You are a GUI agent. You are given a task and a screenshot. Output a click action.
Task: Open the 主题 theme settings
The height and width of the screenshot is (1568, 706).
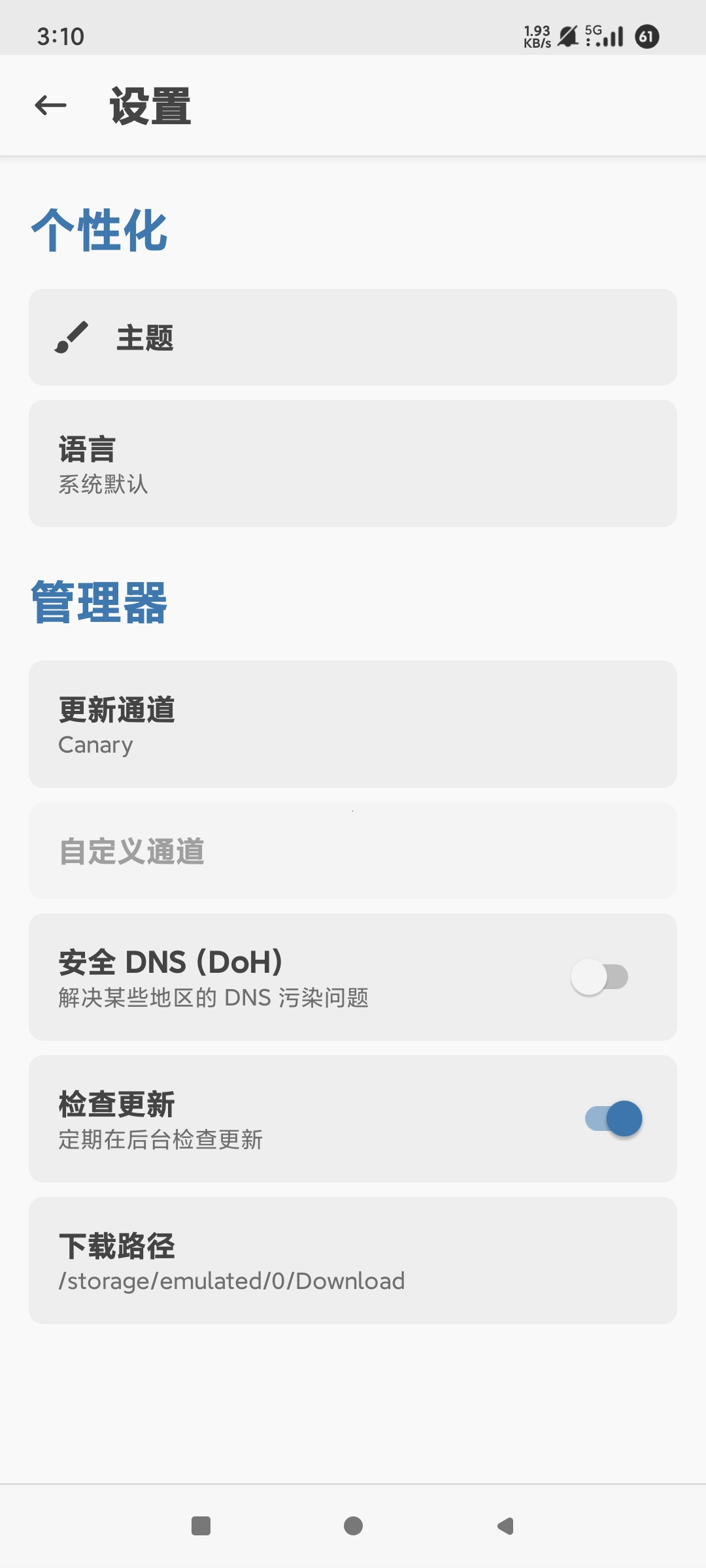point(353,337)
